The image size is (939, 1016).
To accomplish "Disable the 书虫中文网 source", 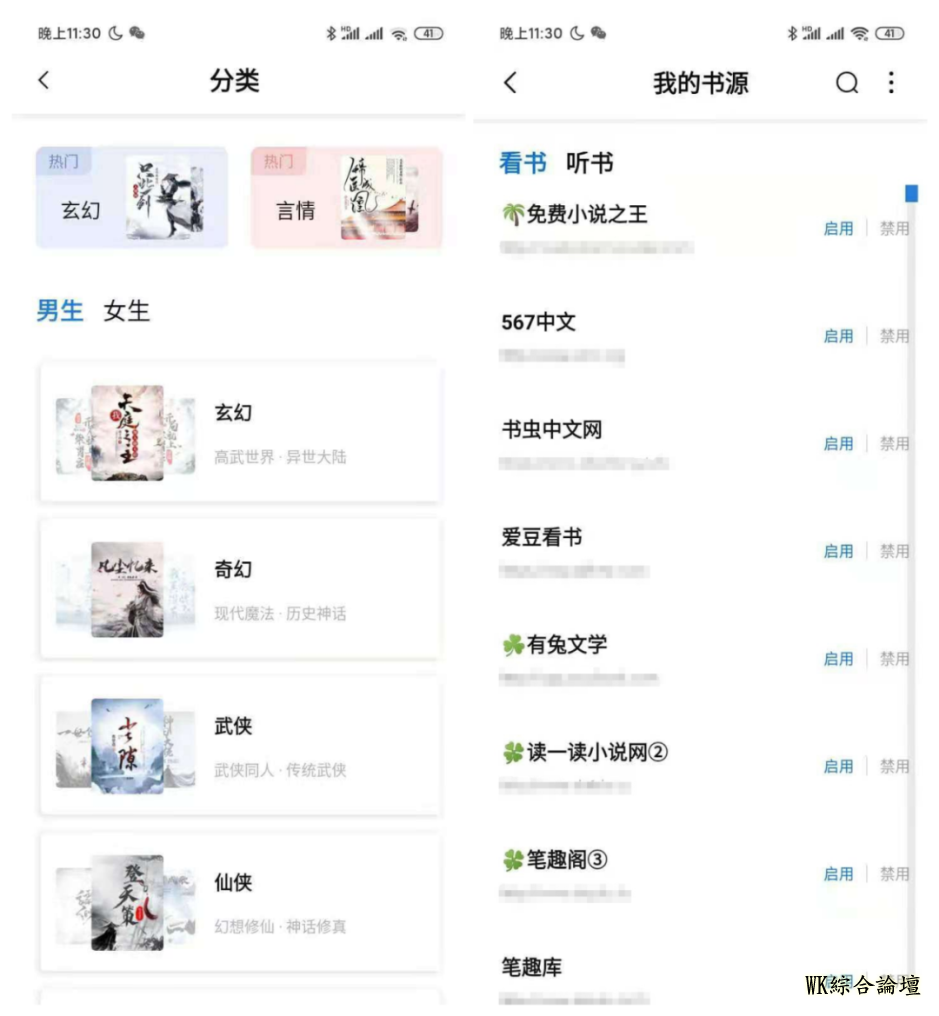I will click(894, 444).
